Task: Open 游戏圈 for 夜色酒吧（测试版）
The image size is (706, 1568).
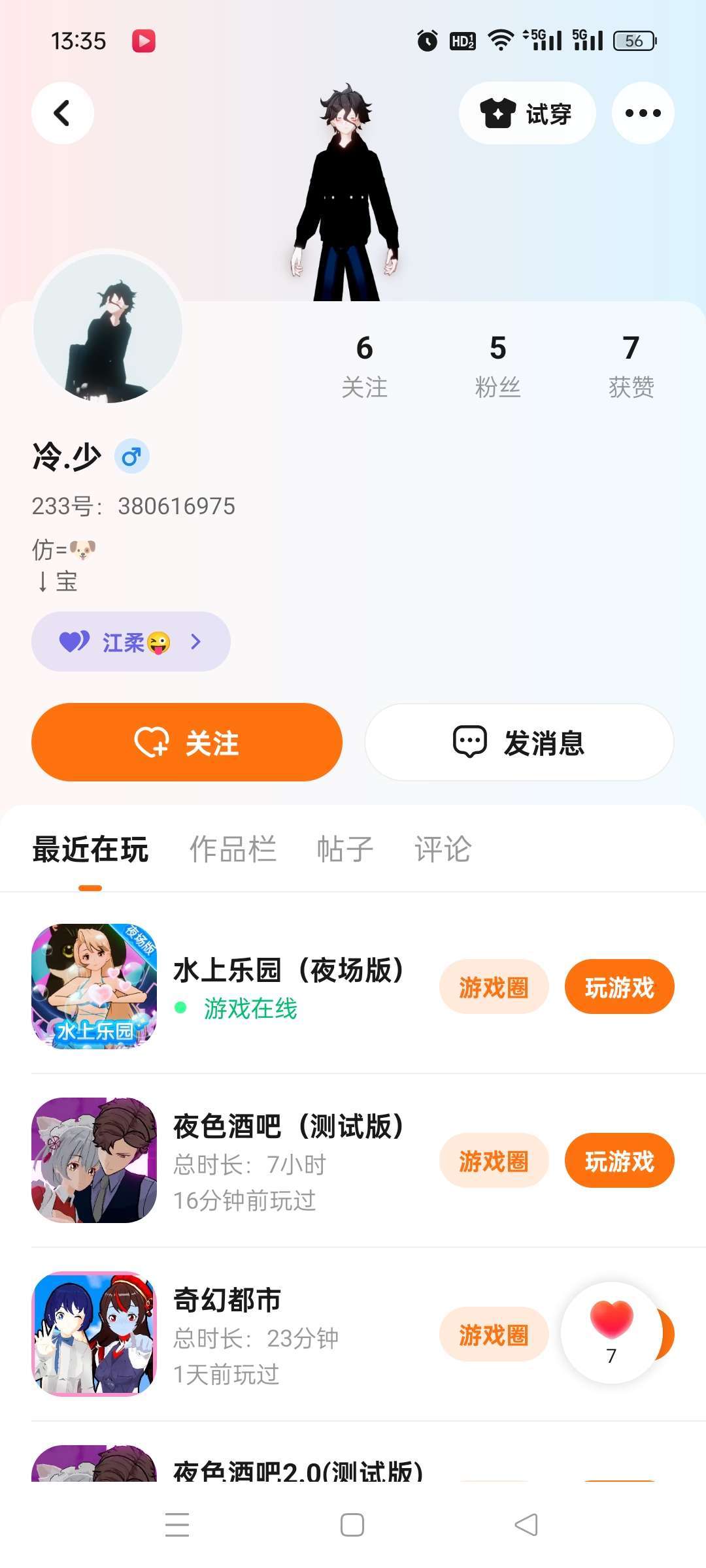Action: pyautogui.click(x=494, y=1160)
